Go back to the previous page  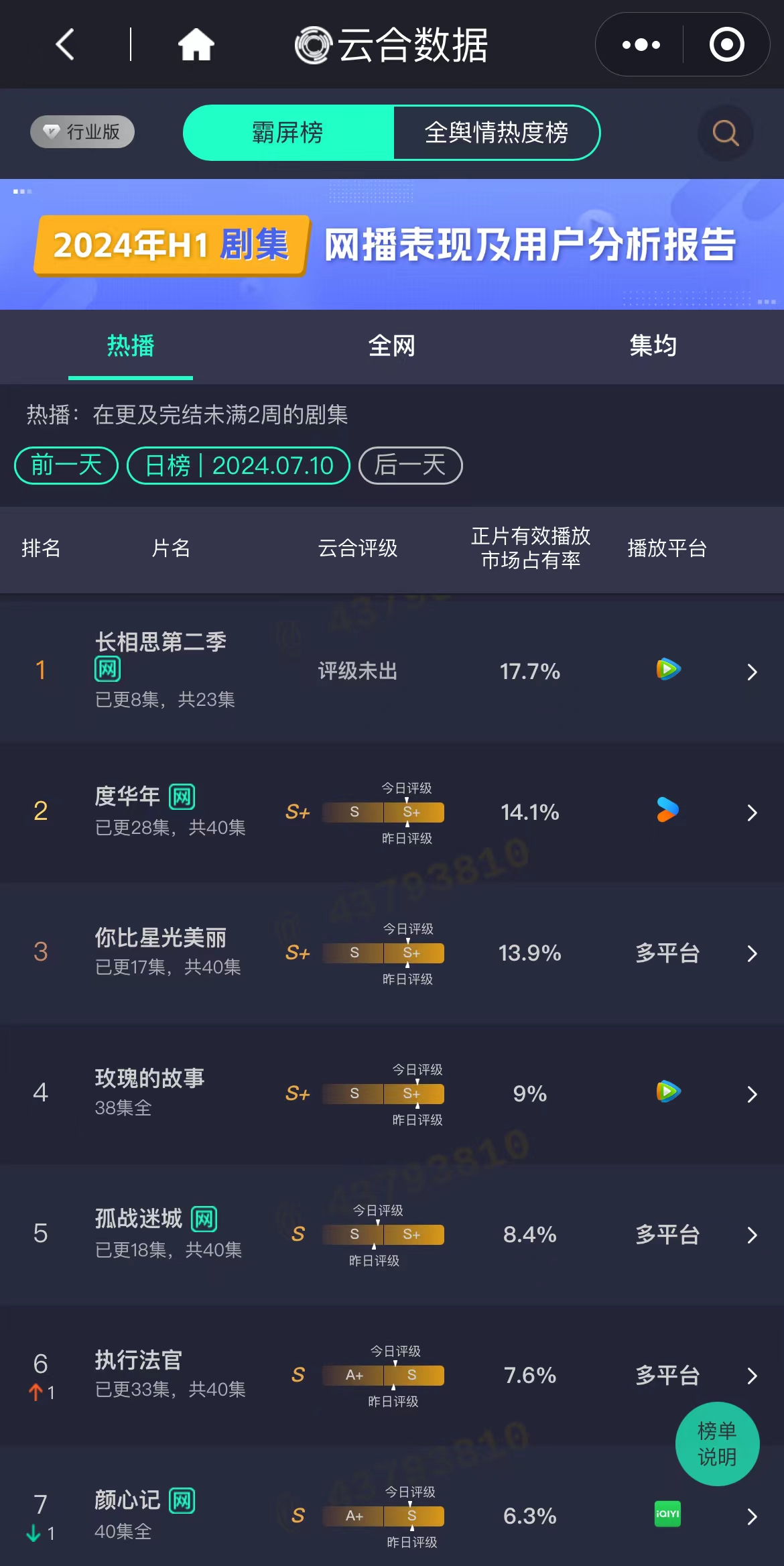click(65, 45)
